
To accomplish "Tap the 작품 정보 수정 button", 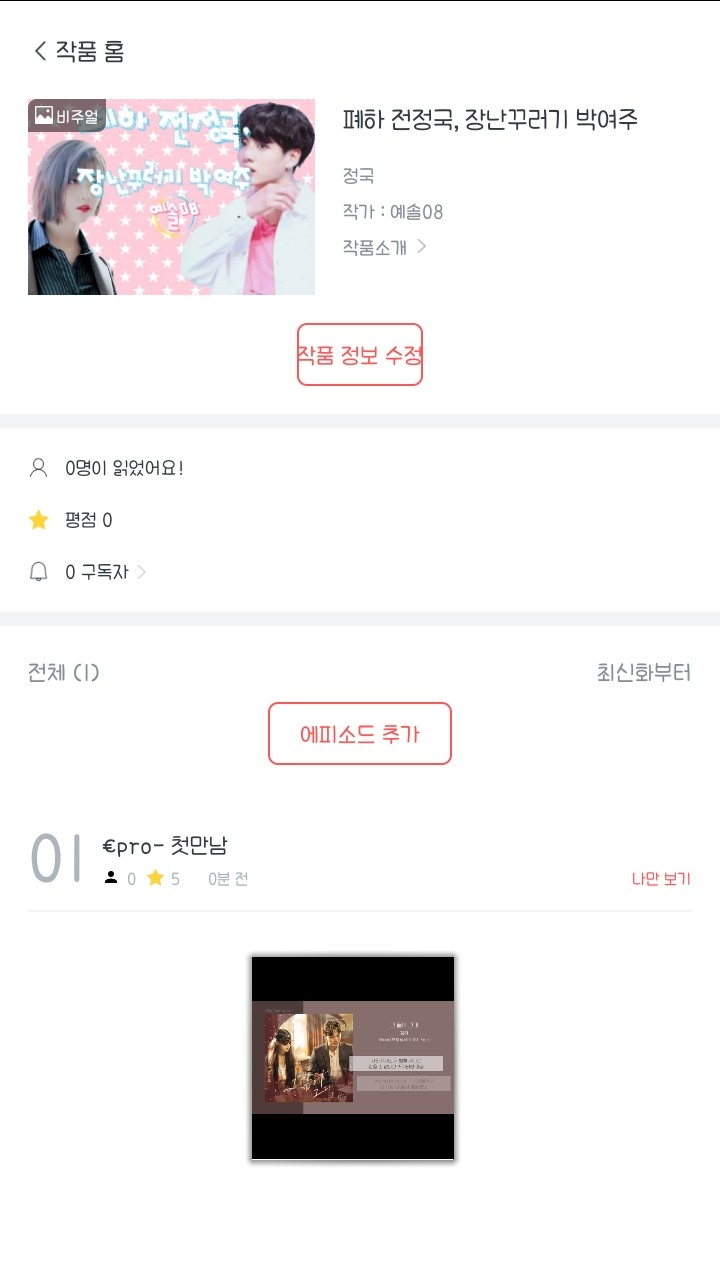I will tap(360, 355).
